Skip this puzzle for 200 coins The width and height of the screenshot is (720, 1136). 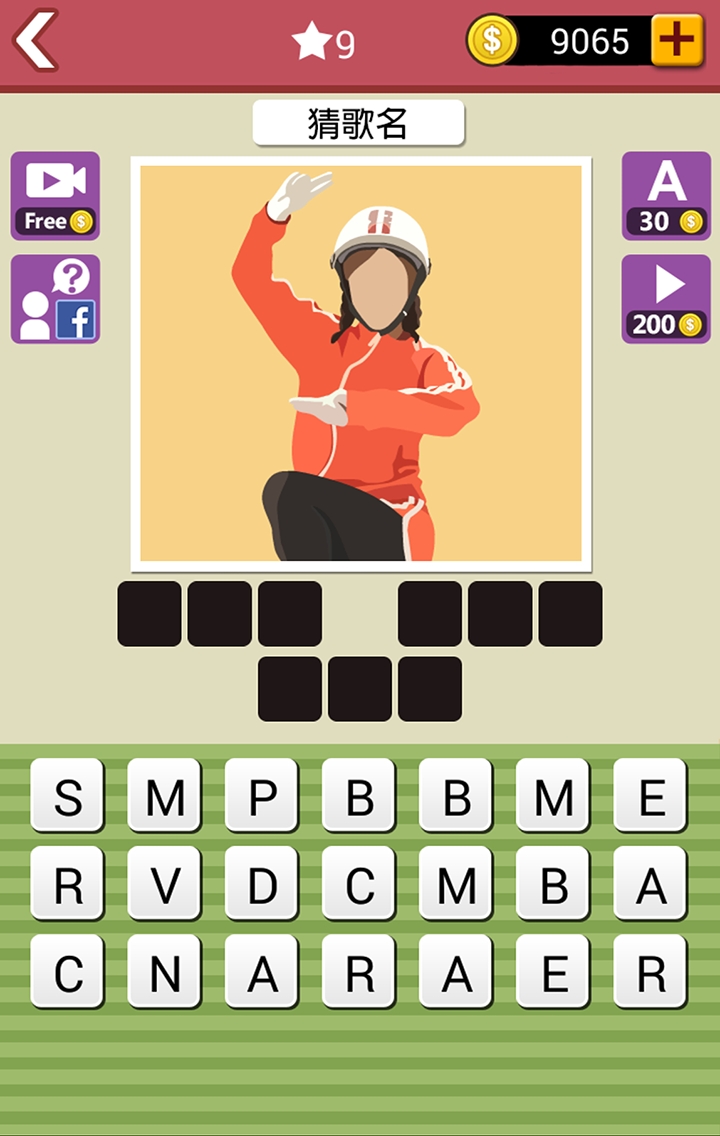[666, 299]
